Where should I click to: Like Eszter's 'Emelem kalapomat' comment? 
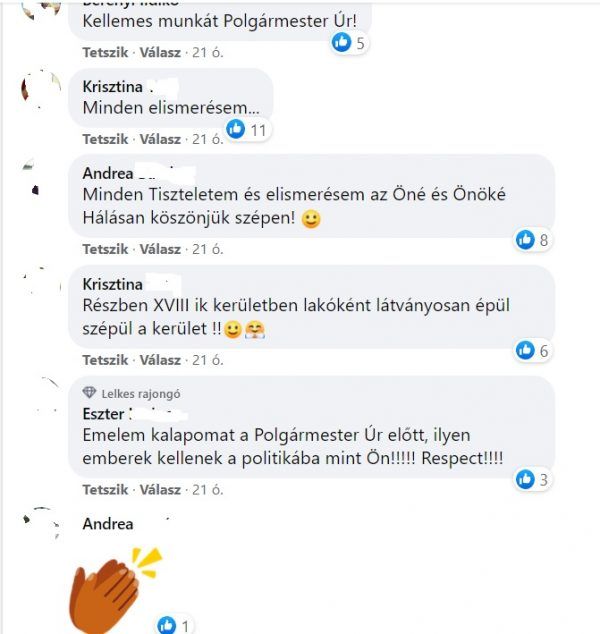tap(105, 489)
